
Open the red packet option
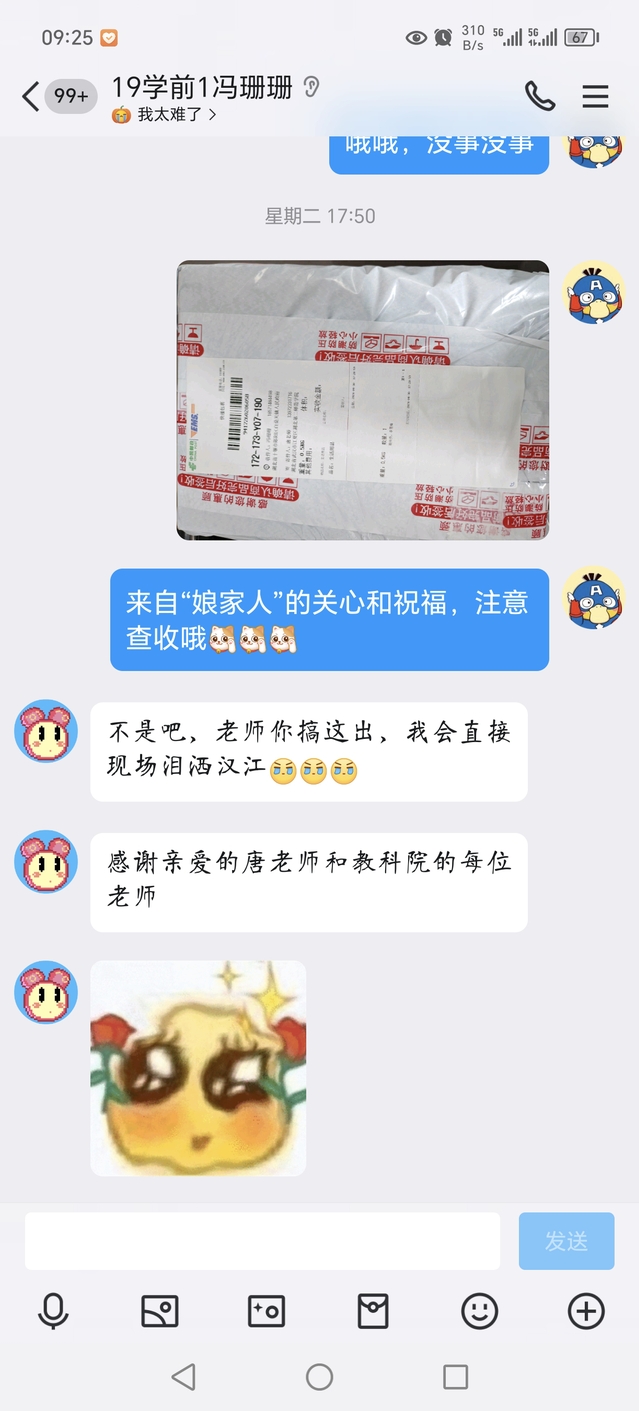click(373, 1311)
